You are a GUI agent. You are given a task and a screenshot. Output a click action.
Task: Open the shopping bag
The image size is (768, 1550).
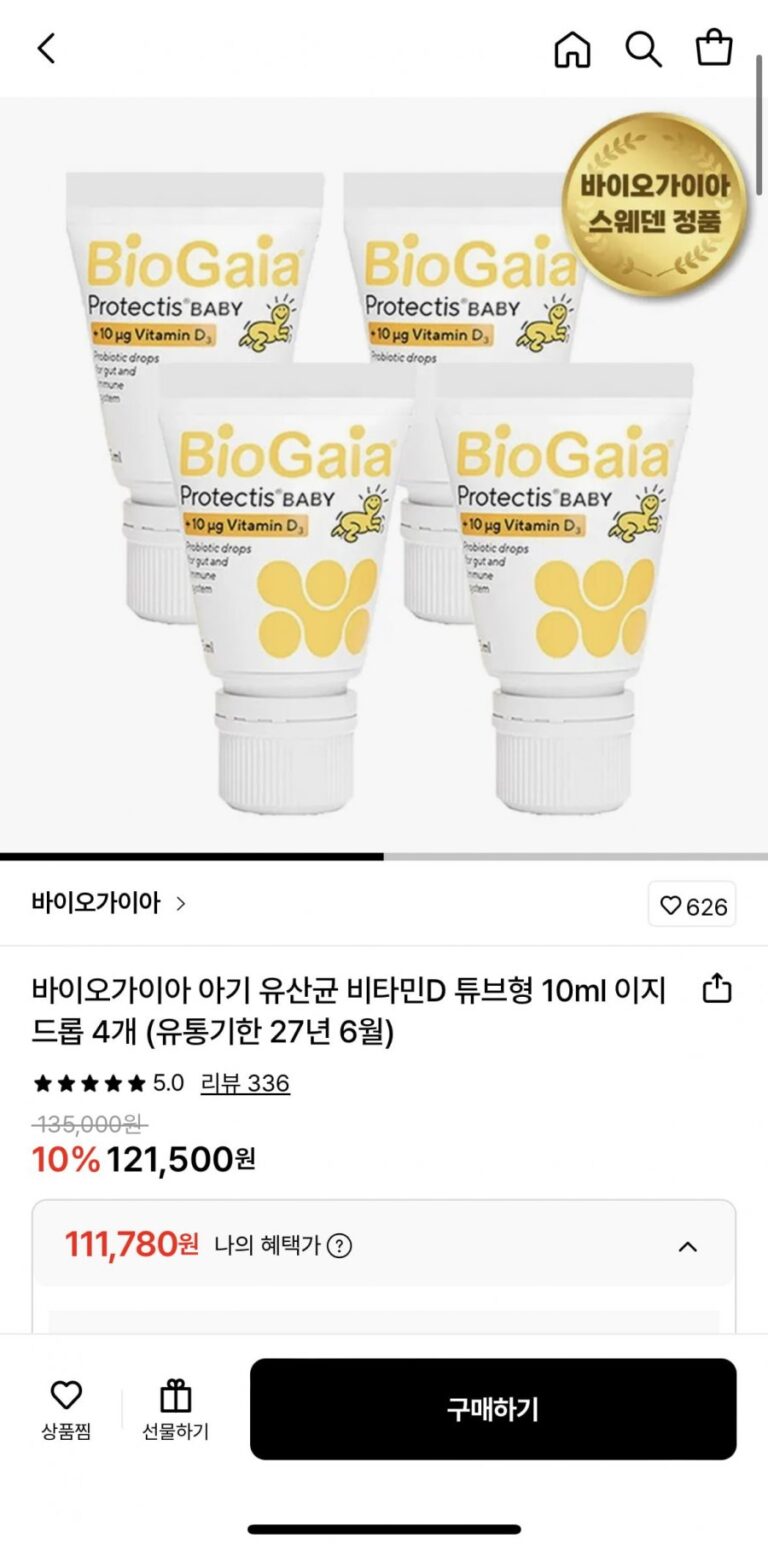(x=714, y=48)
